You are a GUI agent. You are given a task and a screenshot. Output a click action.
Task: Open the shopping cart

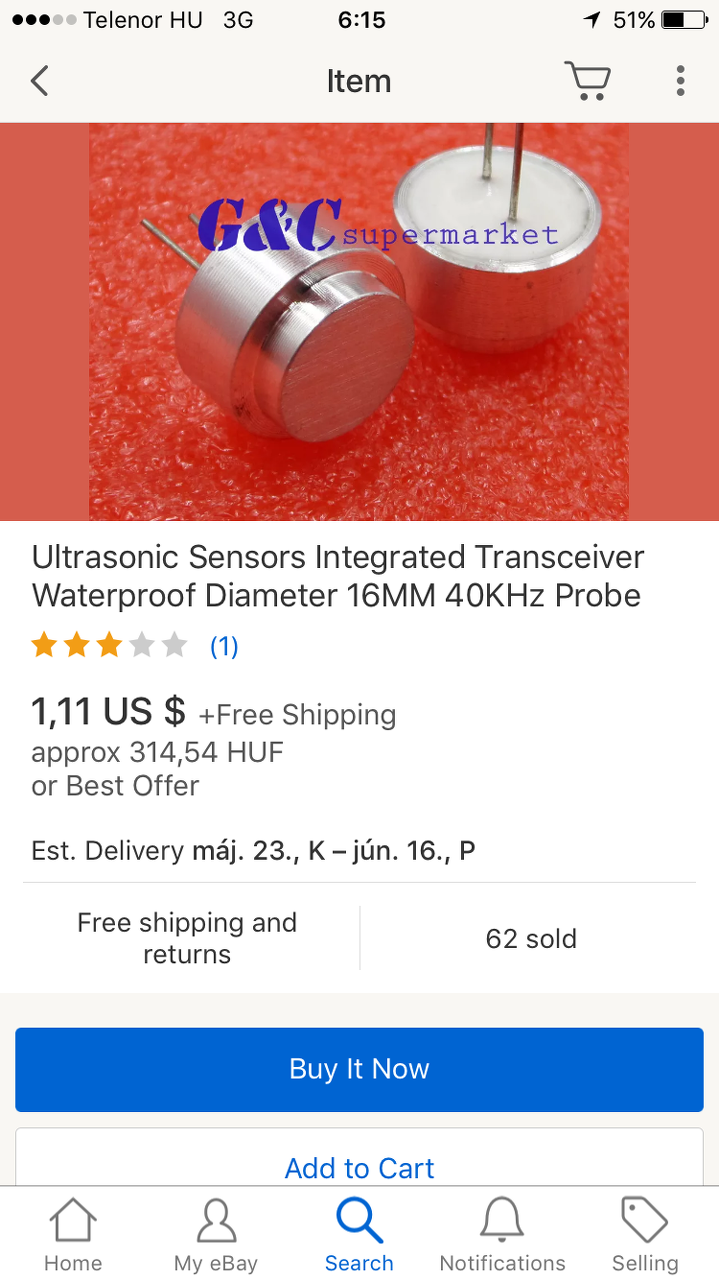coord(587,81)
